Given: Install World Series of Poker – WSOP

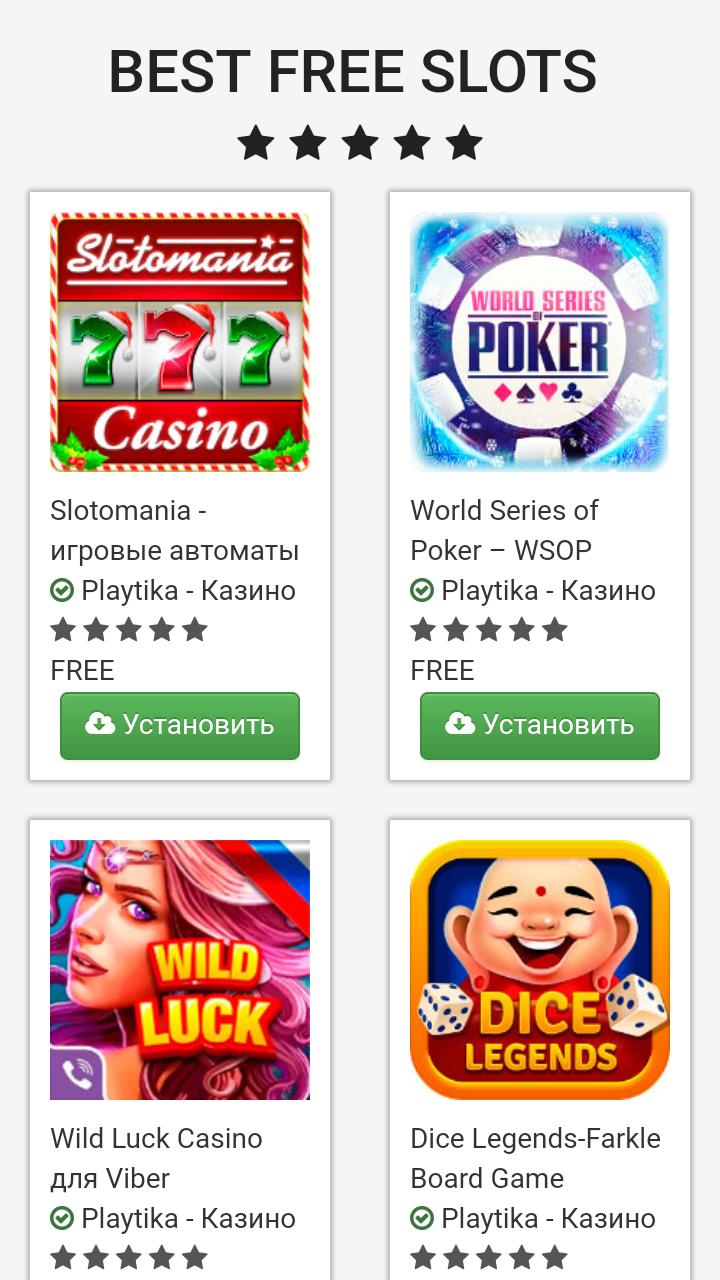Looking at the screenshot, I should click(x=540, y=725).
